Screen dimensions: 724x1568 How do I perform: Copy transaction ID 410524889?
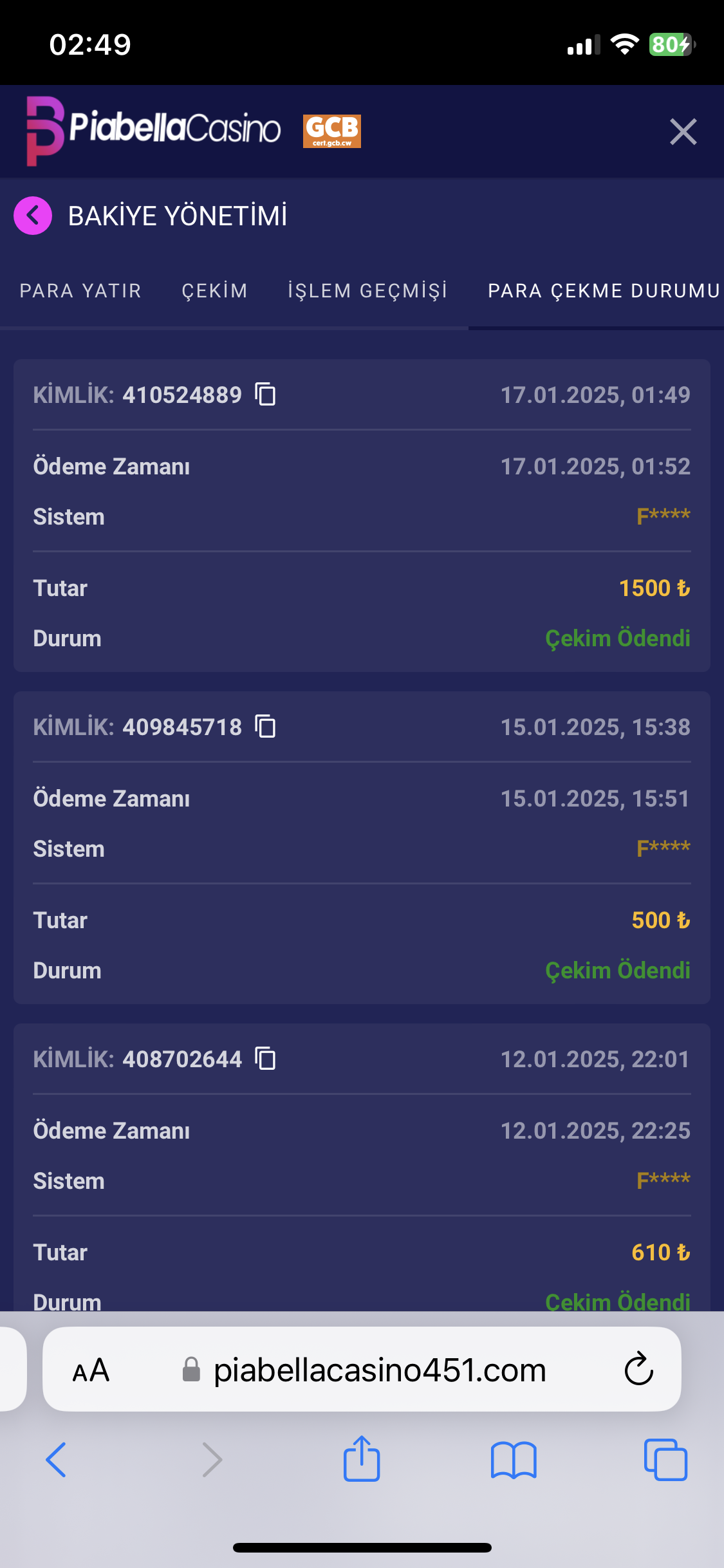[x=265, y=394]
